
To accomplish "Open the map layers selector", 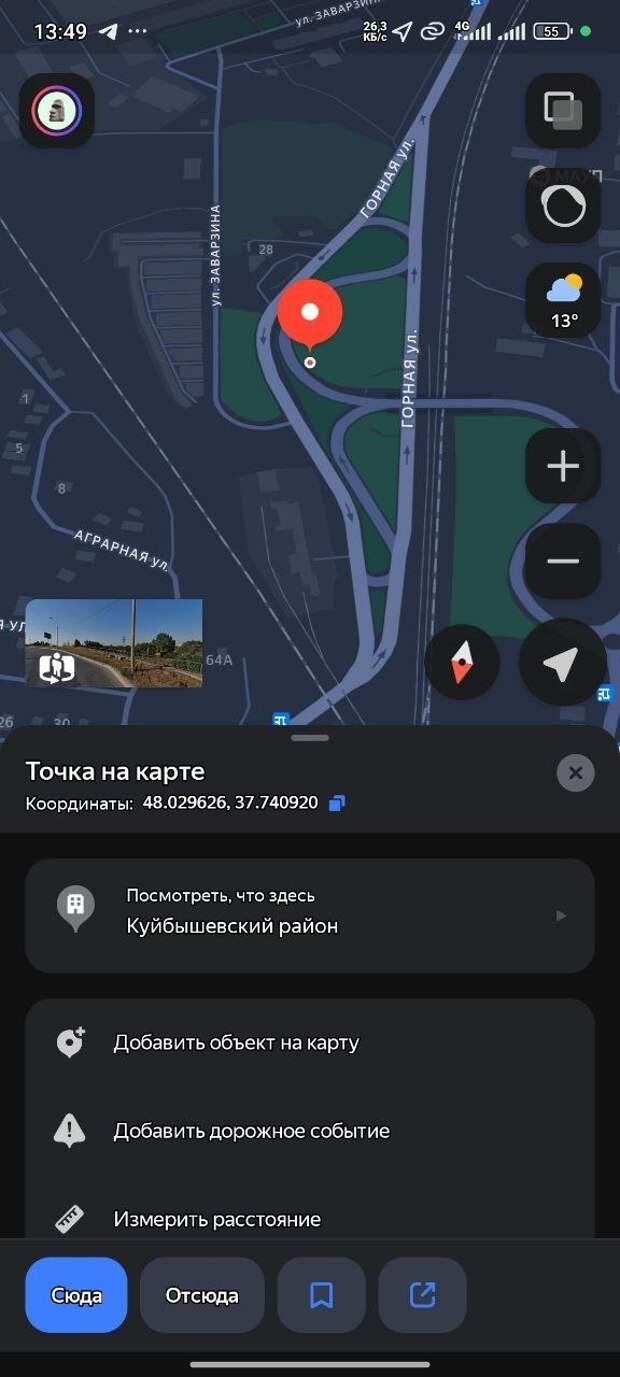I will 563,110.
